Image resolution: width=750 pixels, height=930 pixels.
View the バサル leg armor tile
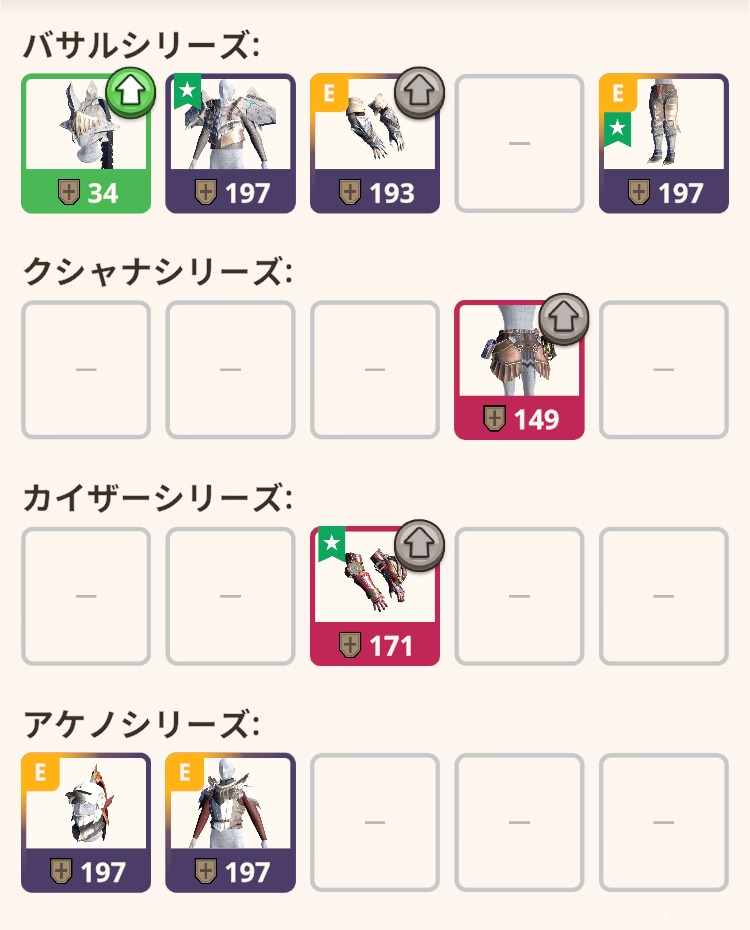663,143
